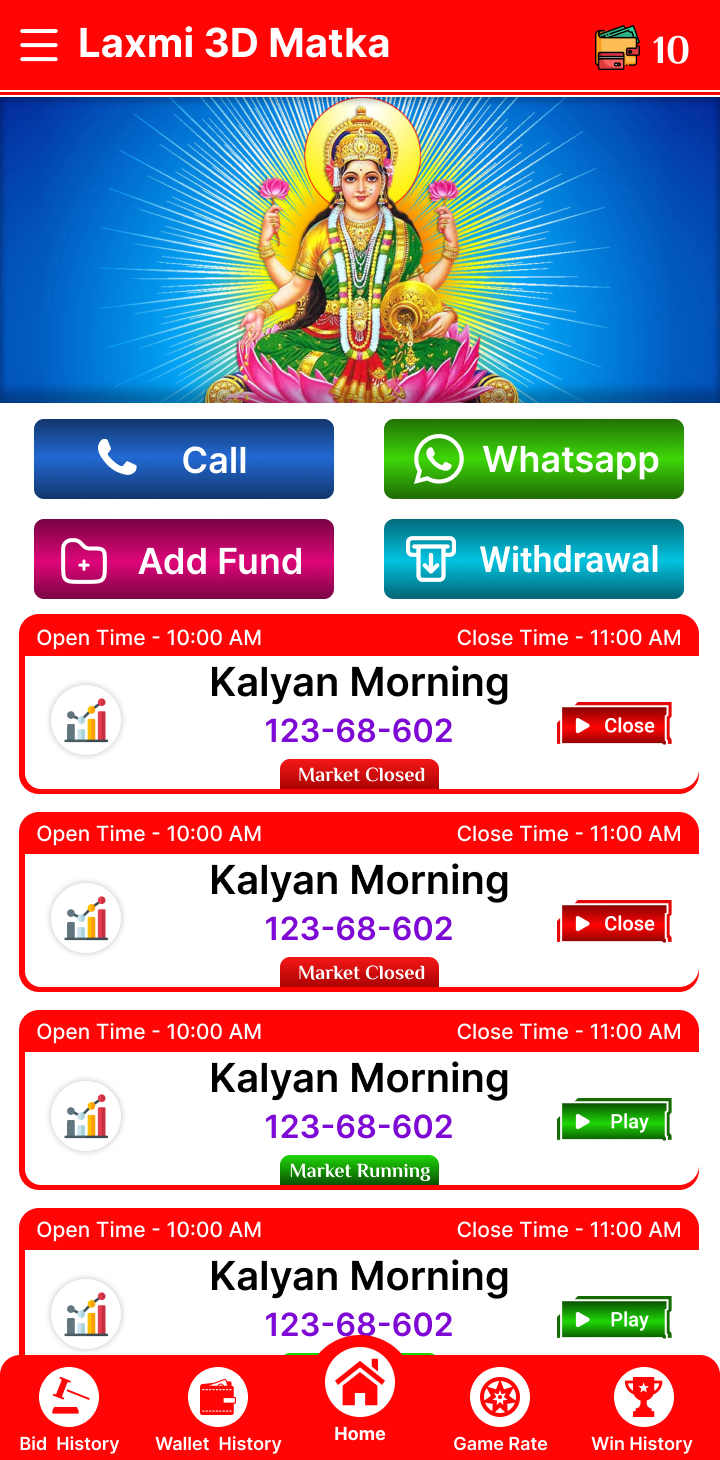Check the Game Rate tab
720x1460 pixels.
(500, 1410)
